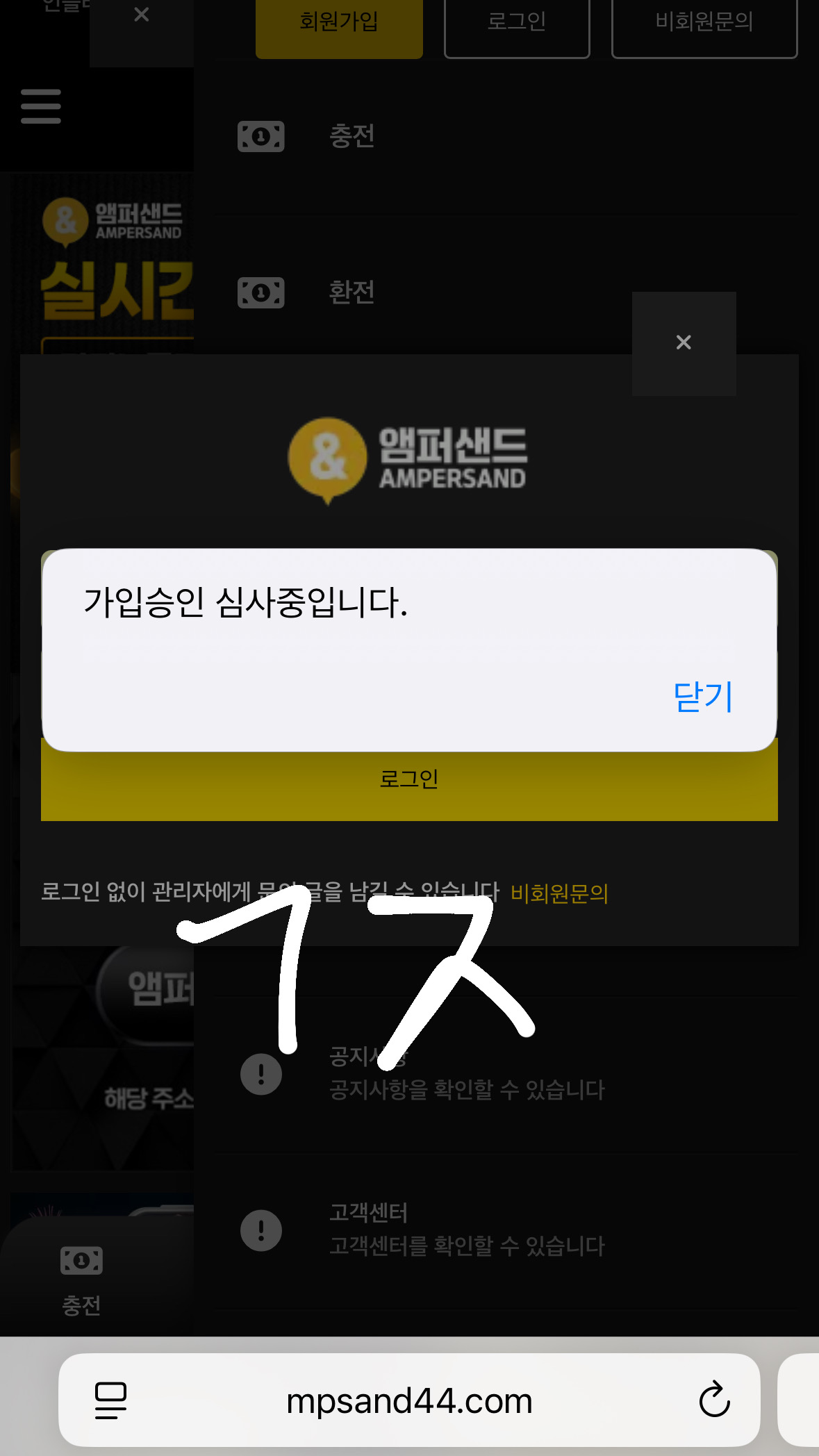Open 고객센터 customer center row
Viewport: 819px width, 1456px height.
465,1230
